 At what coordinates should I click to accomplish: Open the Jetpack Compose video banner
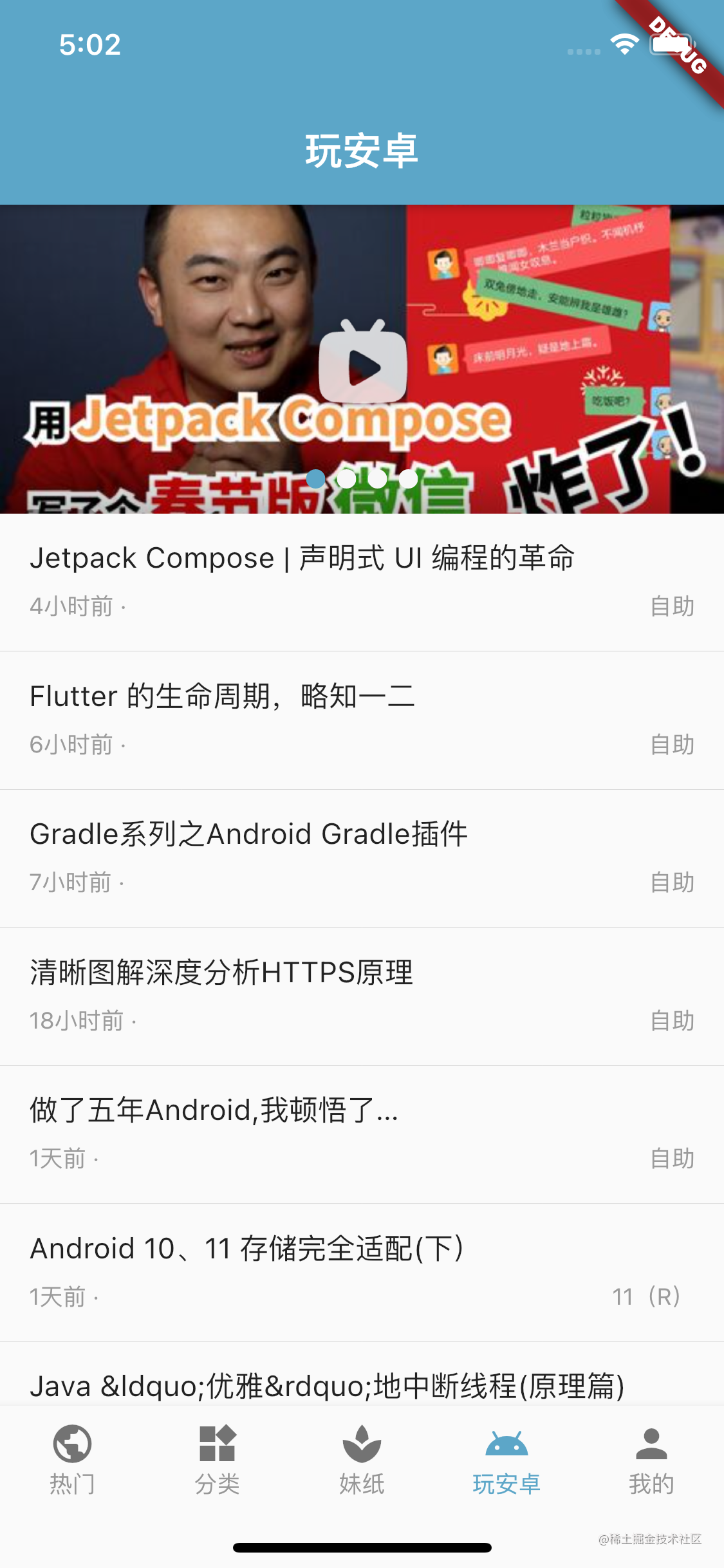coord(362,359)
